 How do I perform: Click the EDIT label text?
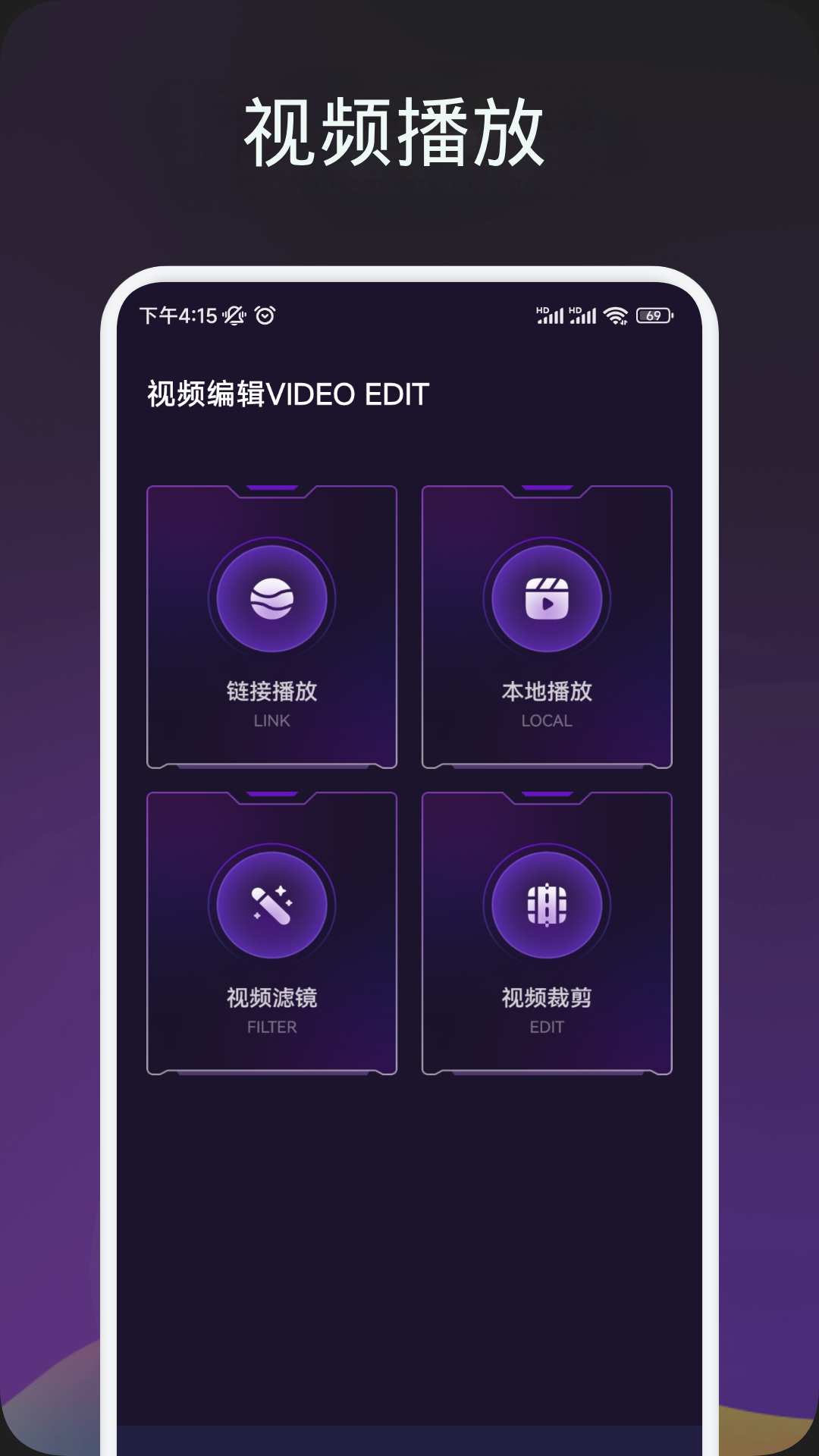(x=548, y=1027)
